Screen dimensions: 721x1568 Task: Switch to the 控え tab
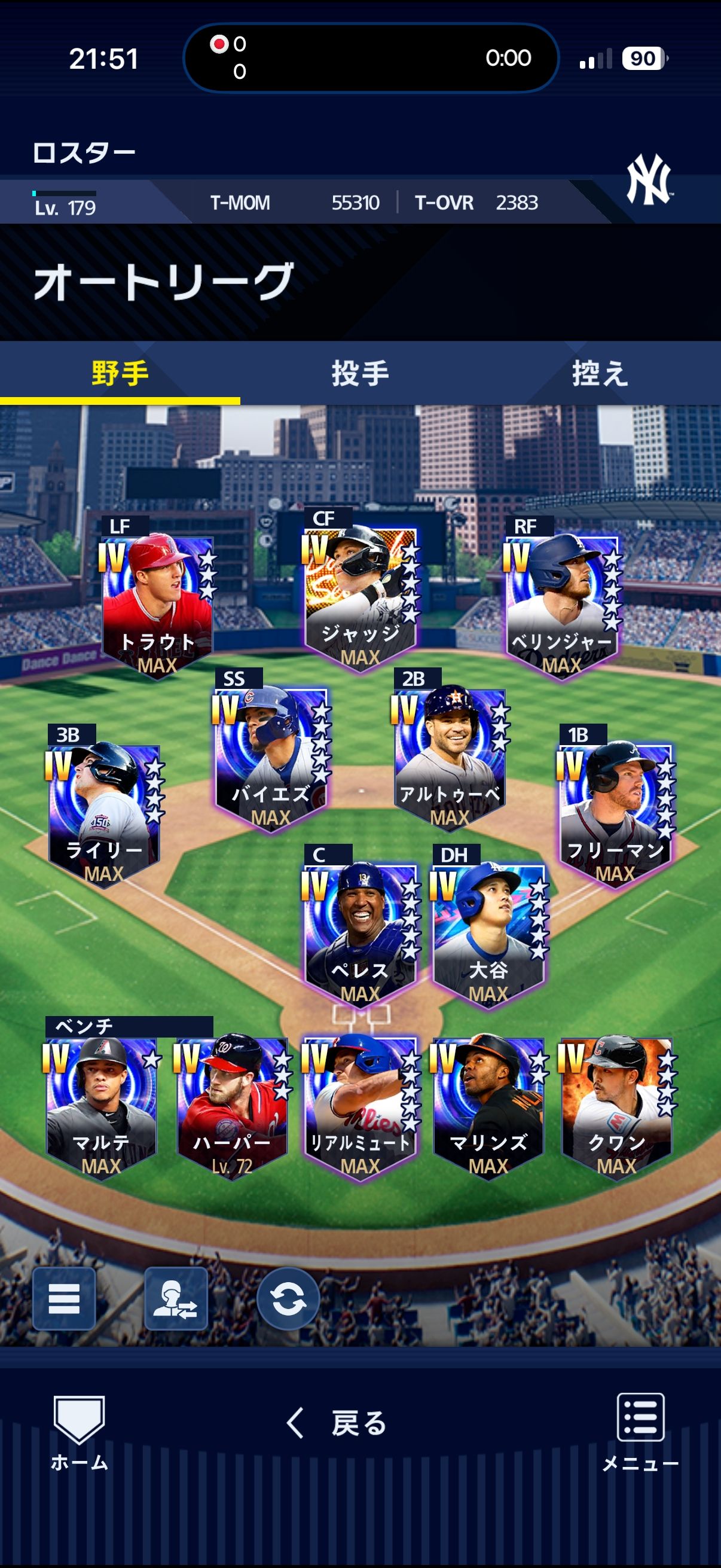600,373
